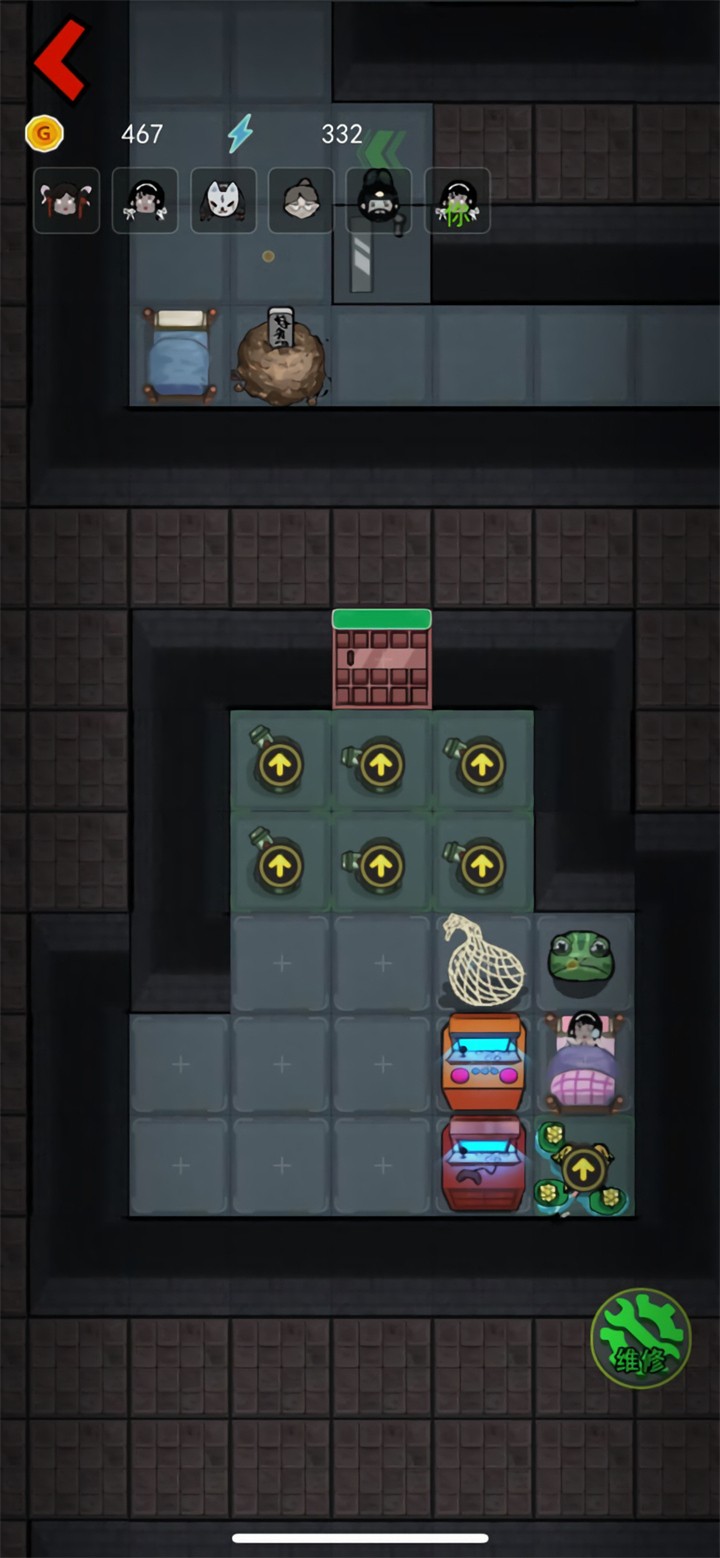Image resolution: width=720 pixels, height=1558 pixels.
Task: Upgrade the yellow flower turret
Action: [x=583, y=1167]
